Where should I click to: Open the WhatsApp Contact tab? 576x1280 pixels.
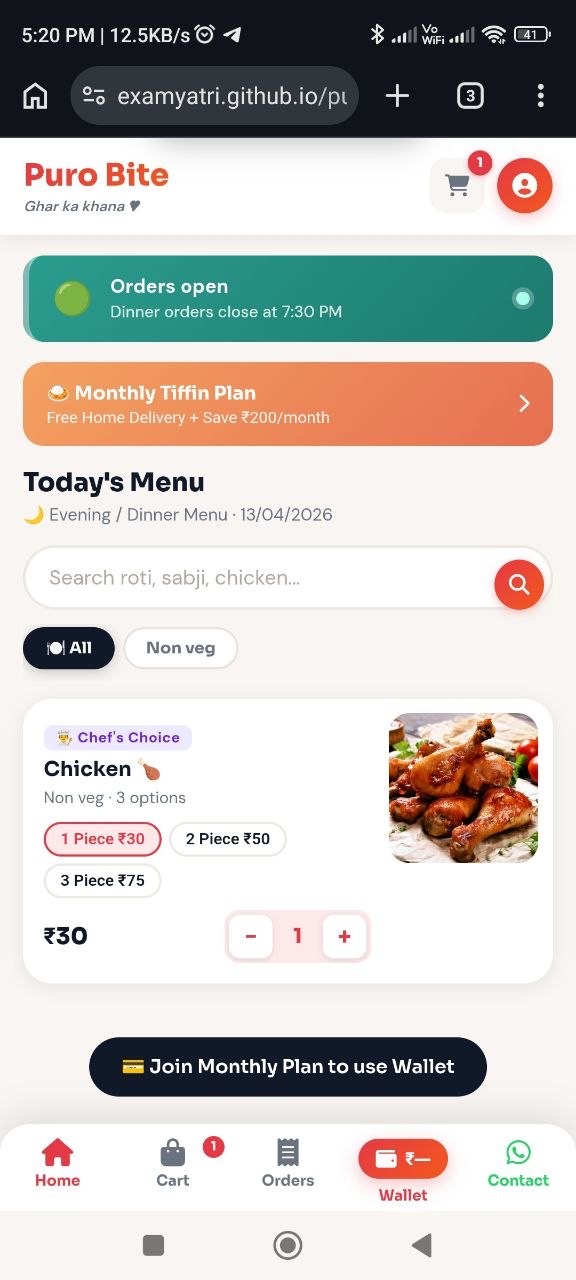pos(518,1165)
